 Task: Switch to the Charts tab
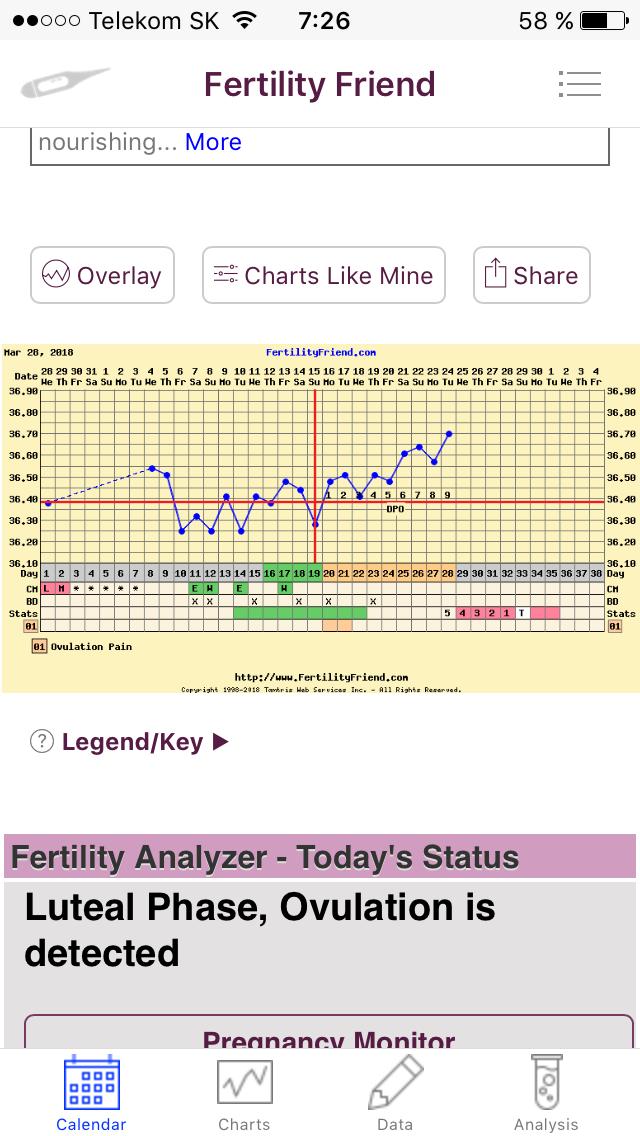pyautogui.click(x=244, y=1094)
